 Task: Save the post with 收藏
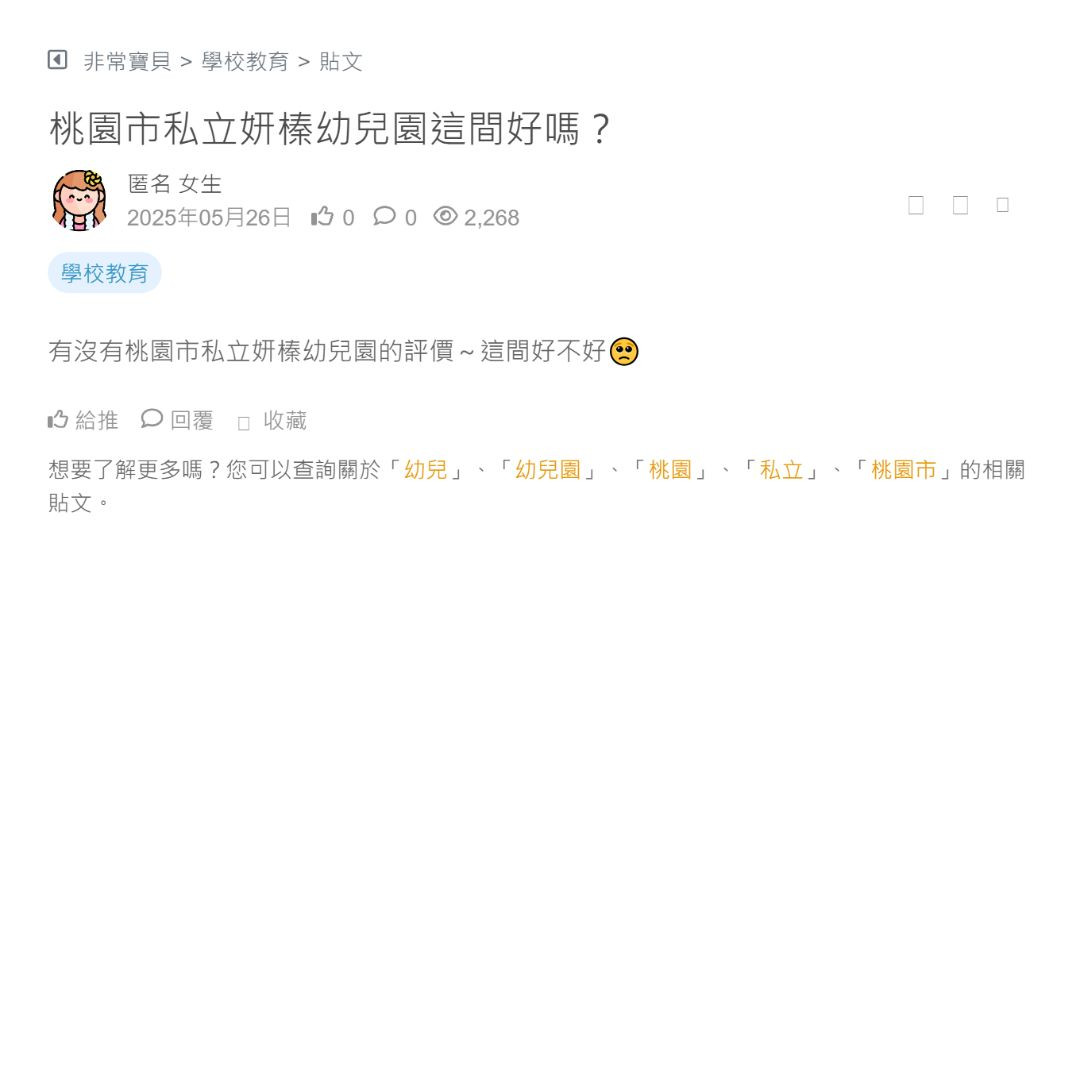click(x=273, y=421)
